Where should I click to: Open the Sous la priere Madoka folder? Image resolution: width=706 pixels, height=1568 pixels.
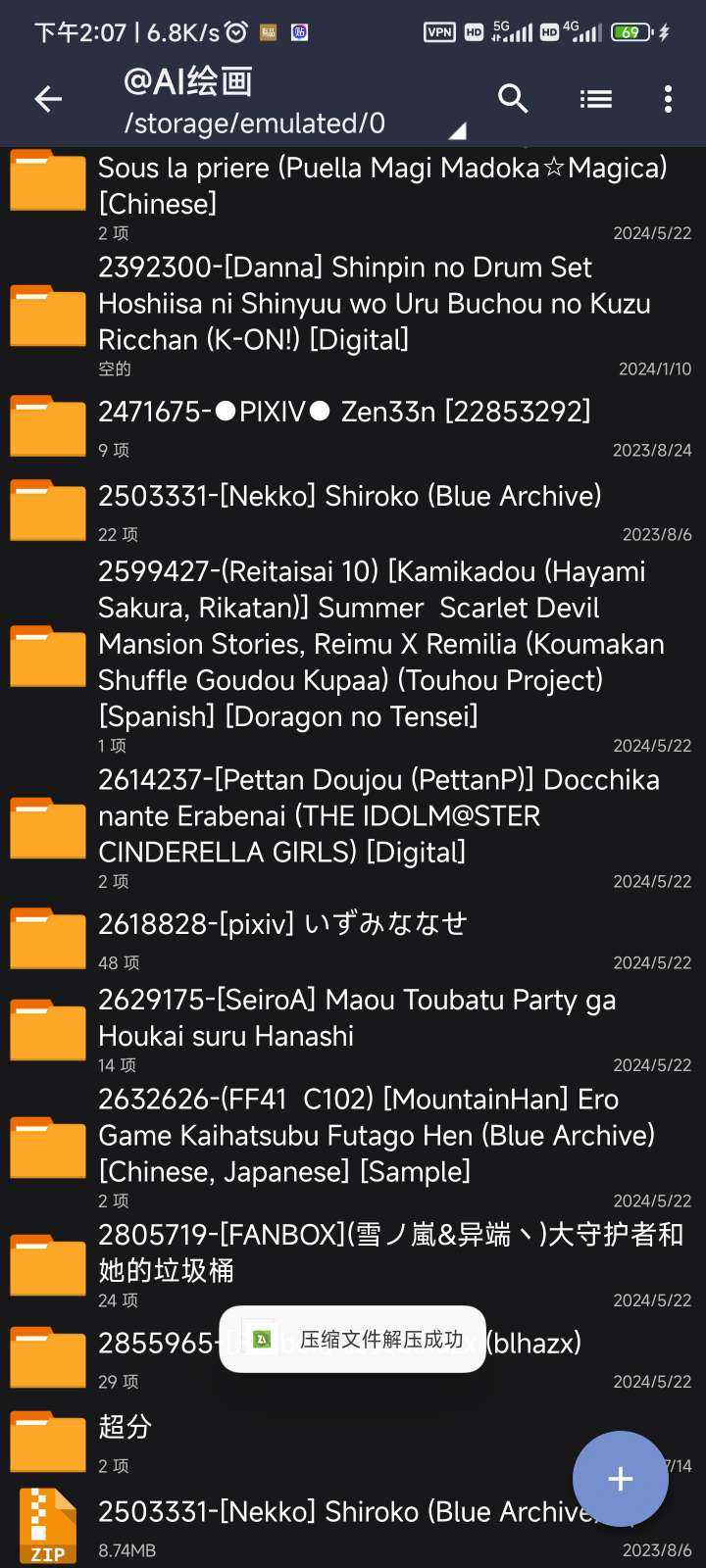[353, 196]
